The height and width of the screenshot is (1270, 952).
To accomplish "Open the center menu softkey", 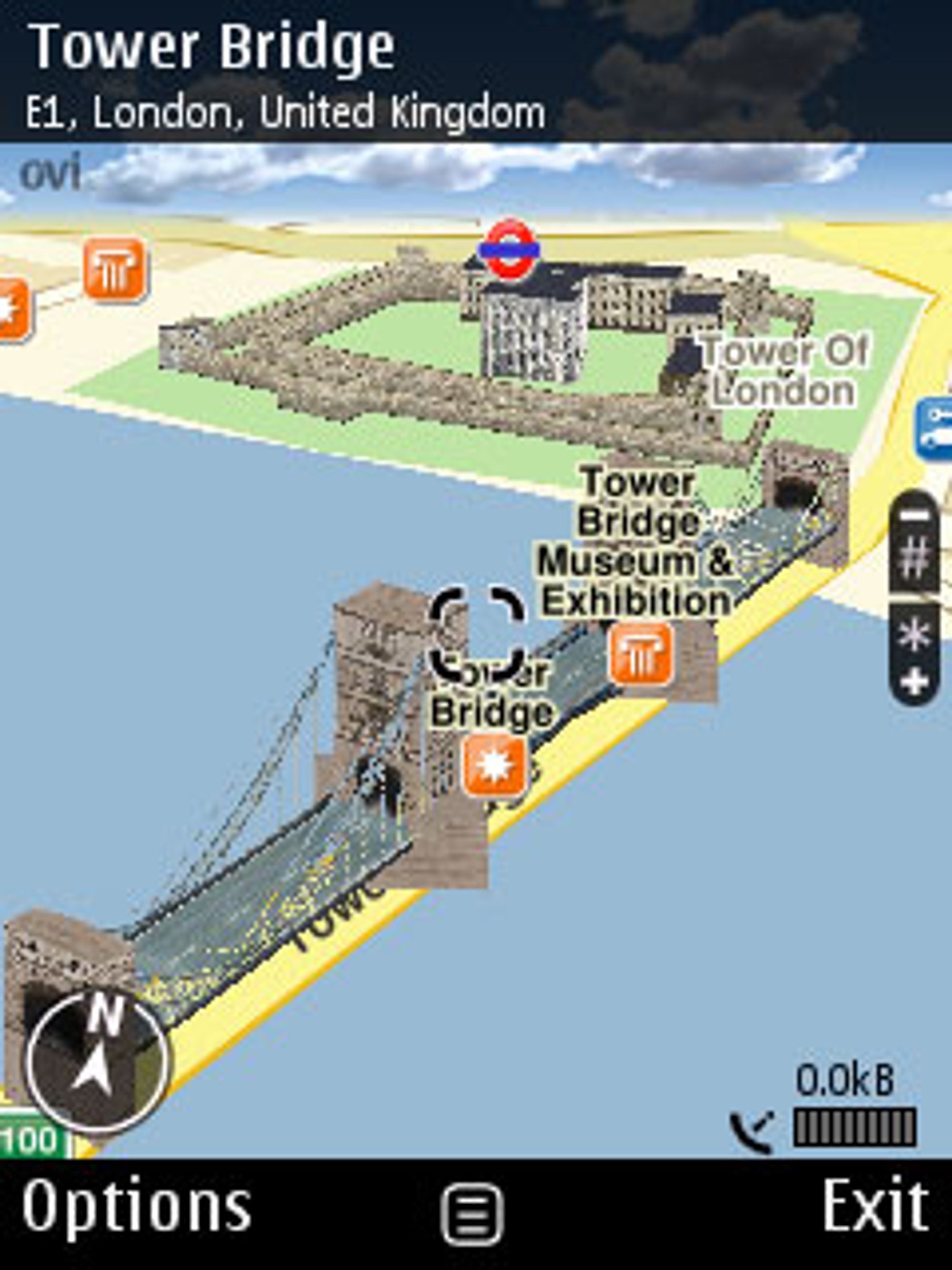I will tap(472, 1214).
